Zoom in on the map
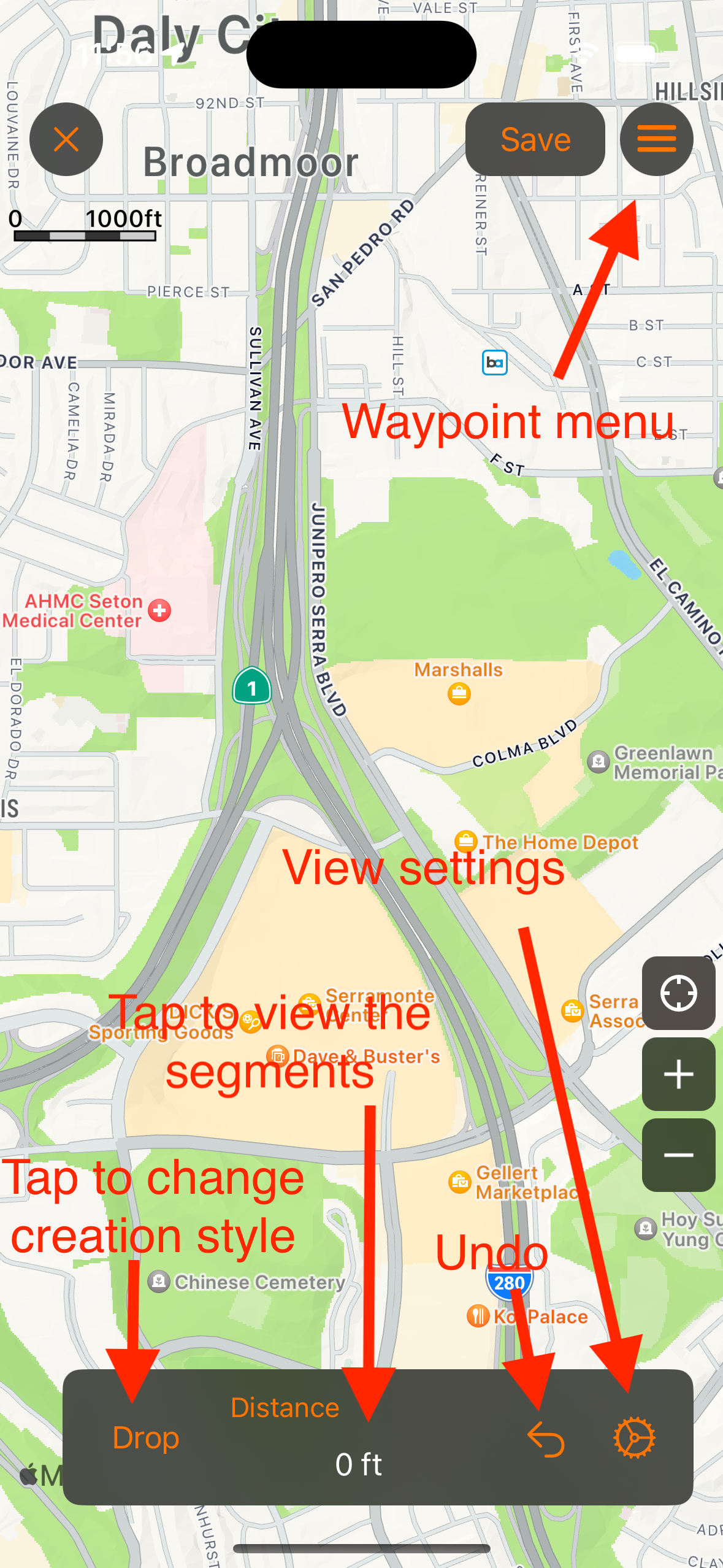 (678, 1074)
